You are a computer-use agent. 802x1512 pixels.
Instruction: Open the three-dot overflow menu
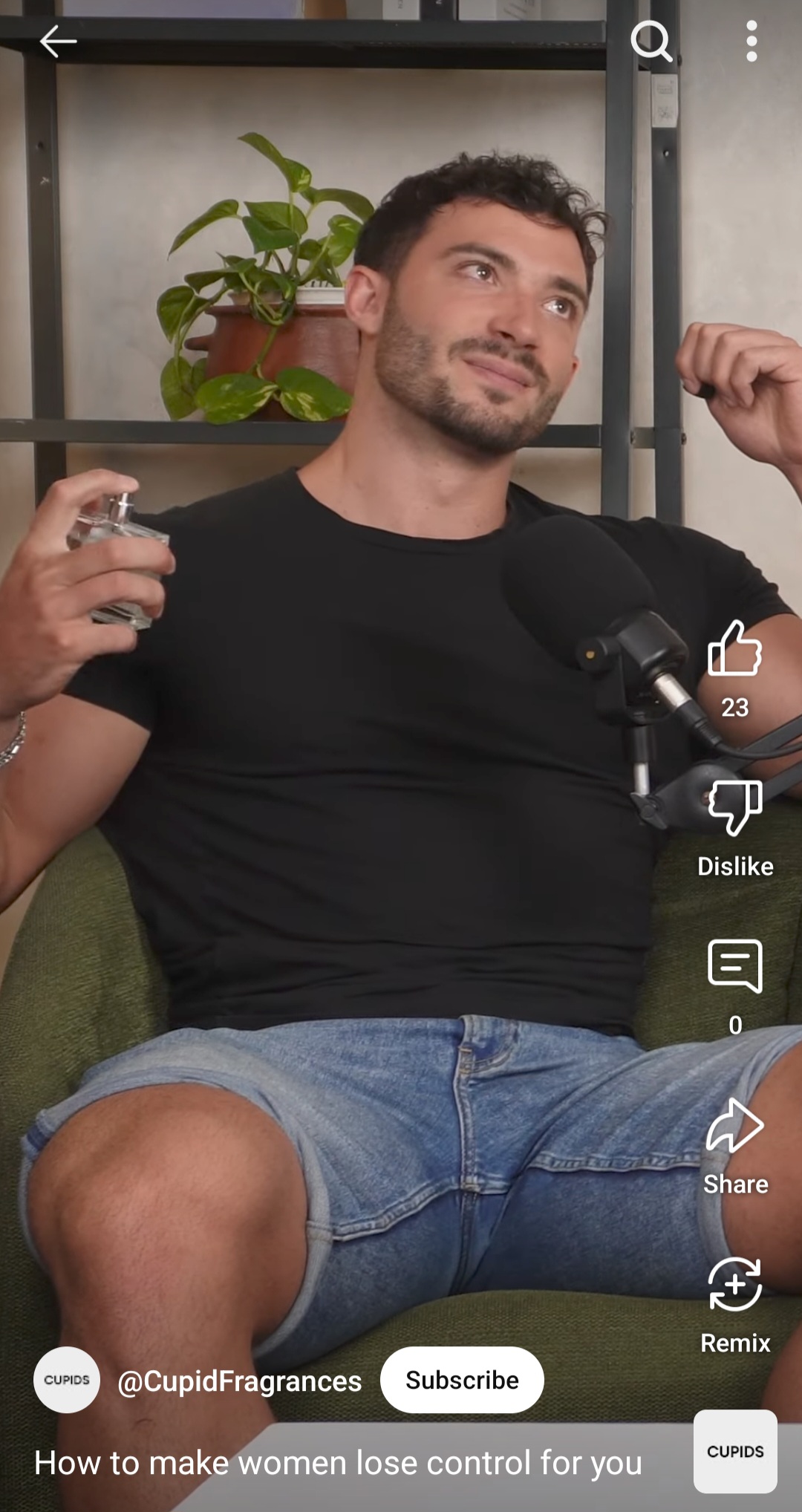click(x=752, y=41)
